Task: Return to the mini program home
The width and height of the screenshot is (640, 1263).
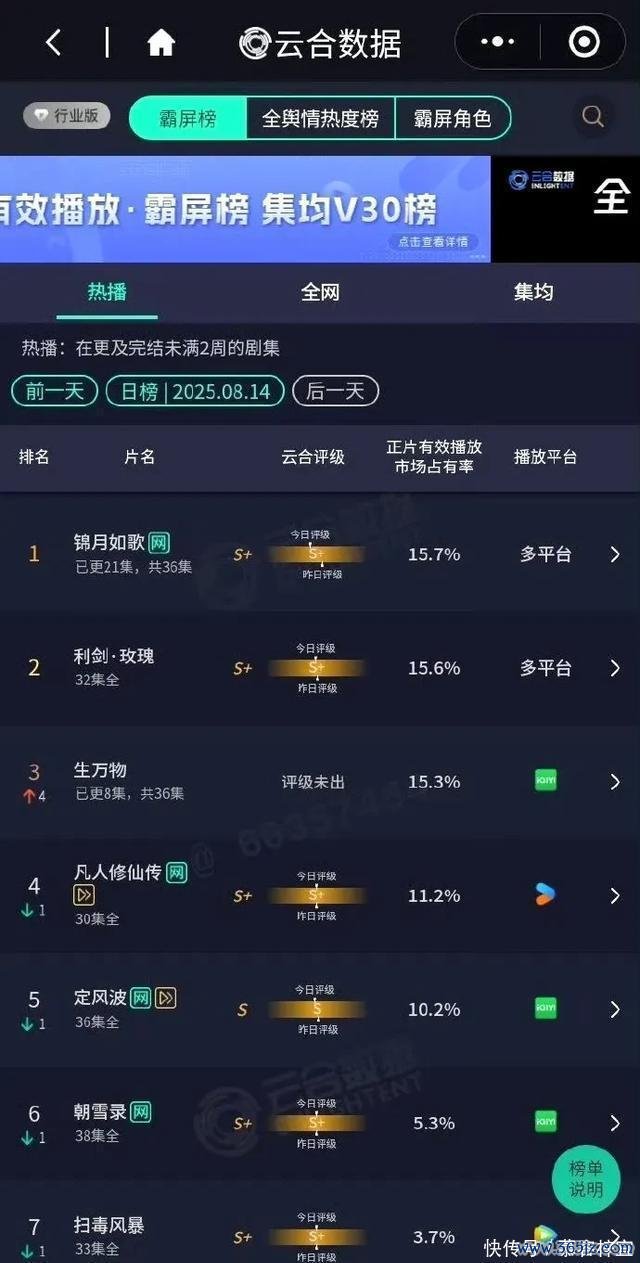Action: pos(161,42)
